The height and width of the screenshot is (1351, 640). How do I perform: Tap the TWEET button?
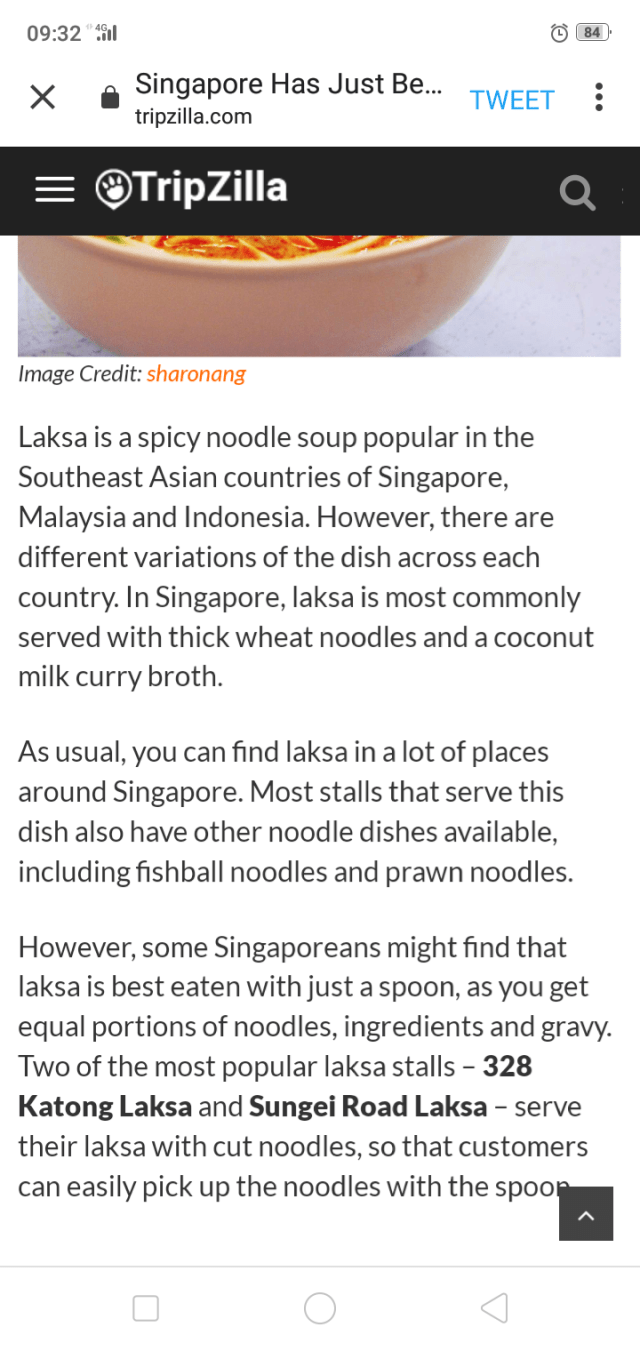tap(512, 100)
